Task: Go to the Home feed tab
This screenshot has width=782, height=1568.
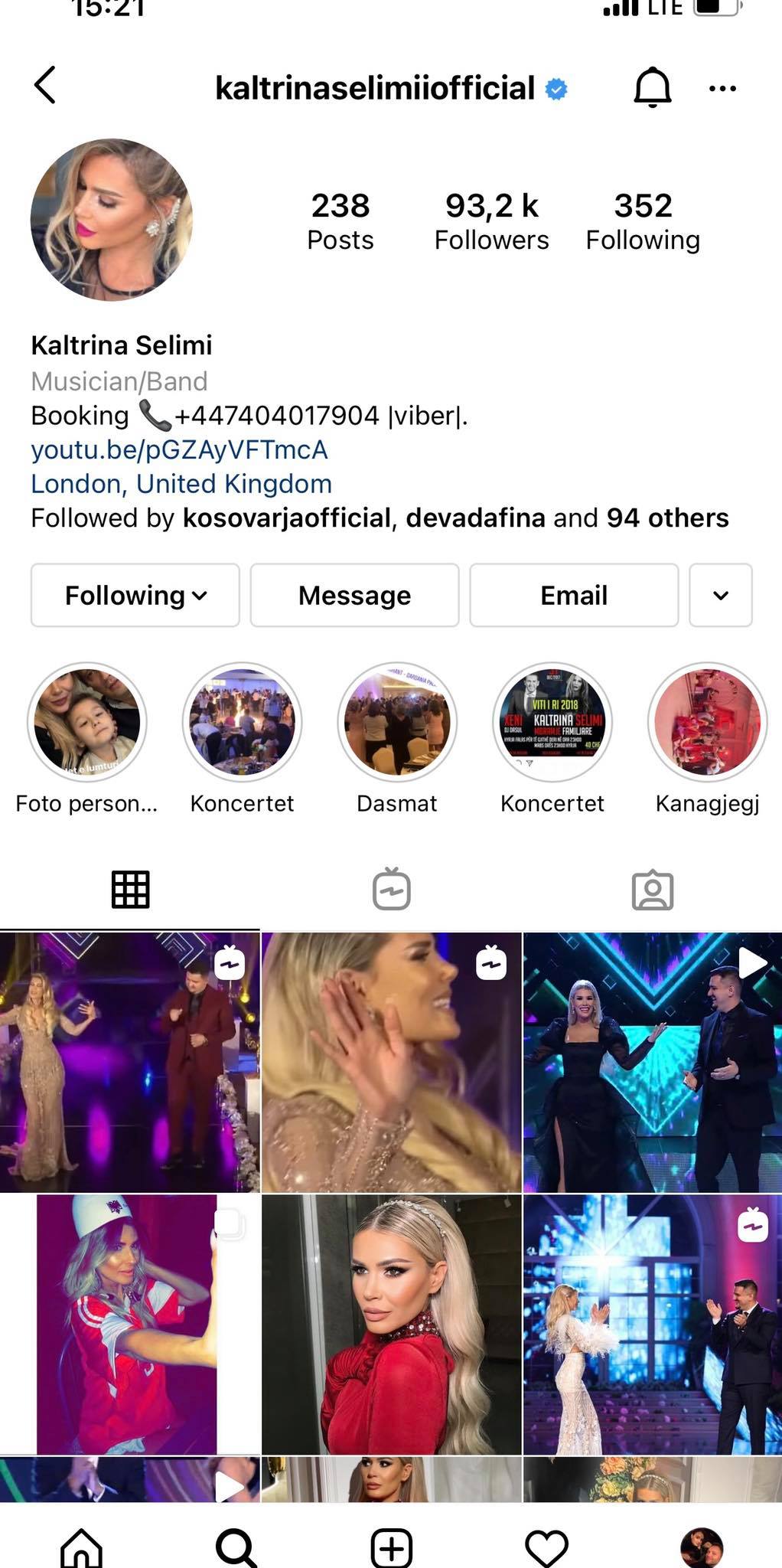Action: point(81,1547)
